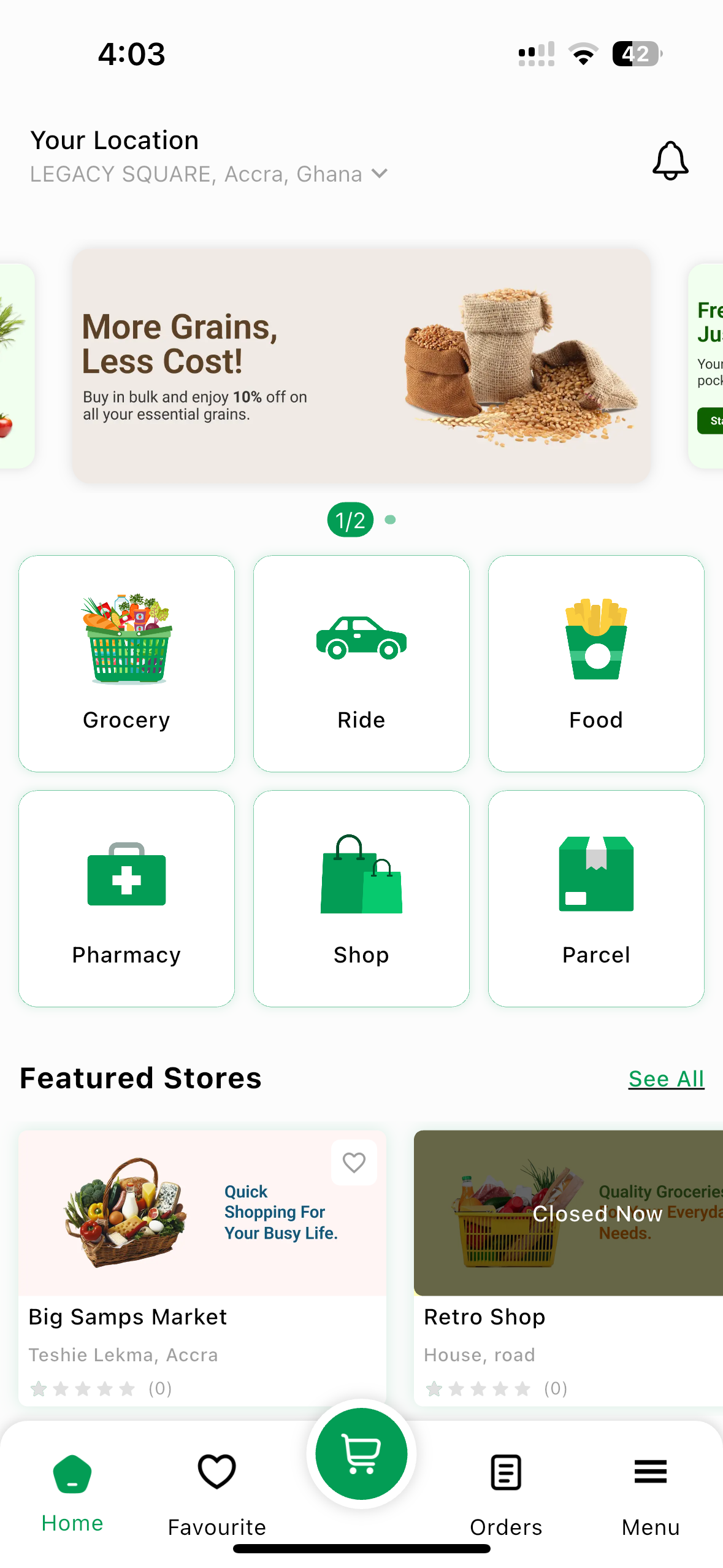Select the Ride service

click(x=361, y=663)
